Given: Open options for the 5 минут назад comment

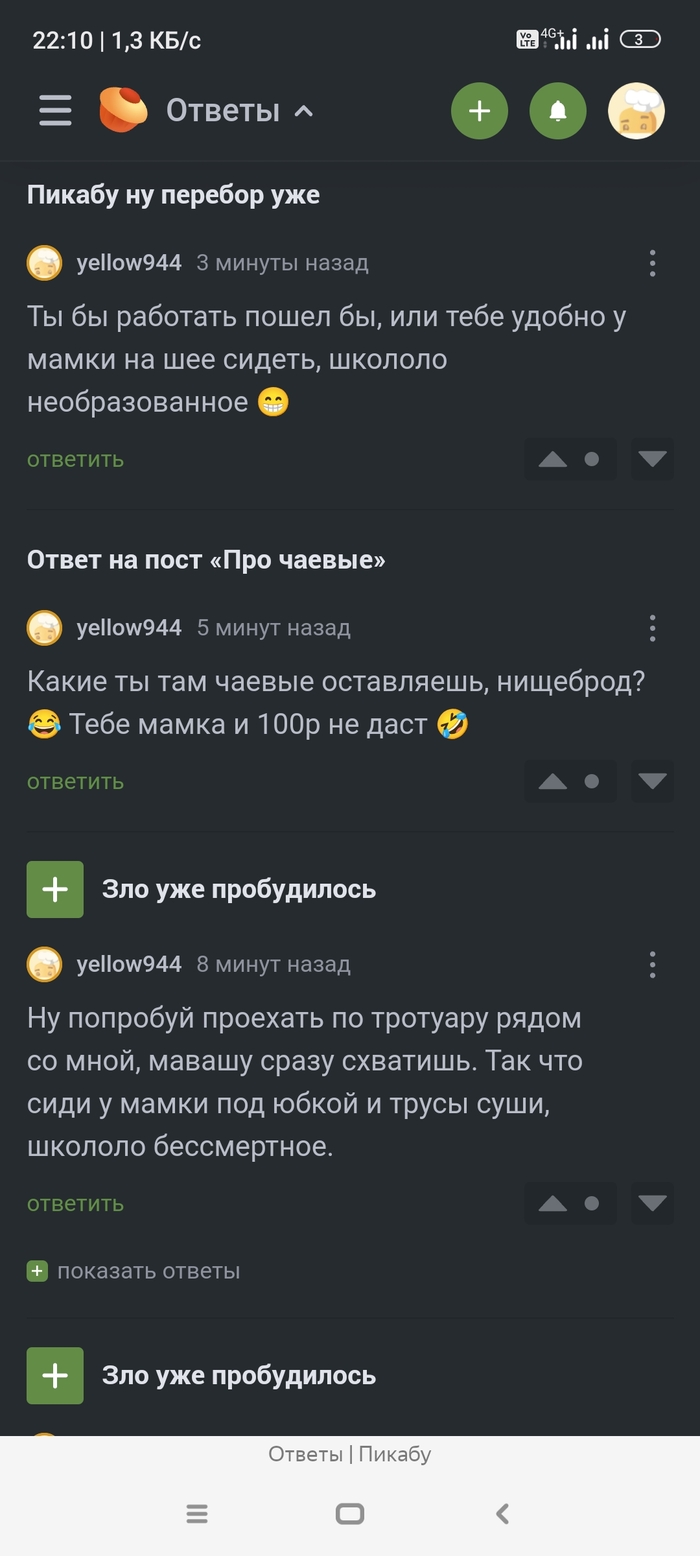Looking at the screenshot, I should (x=652, y=628).
